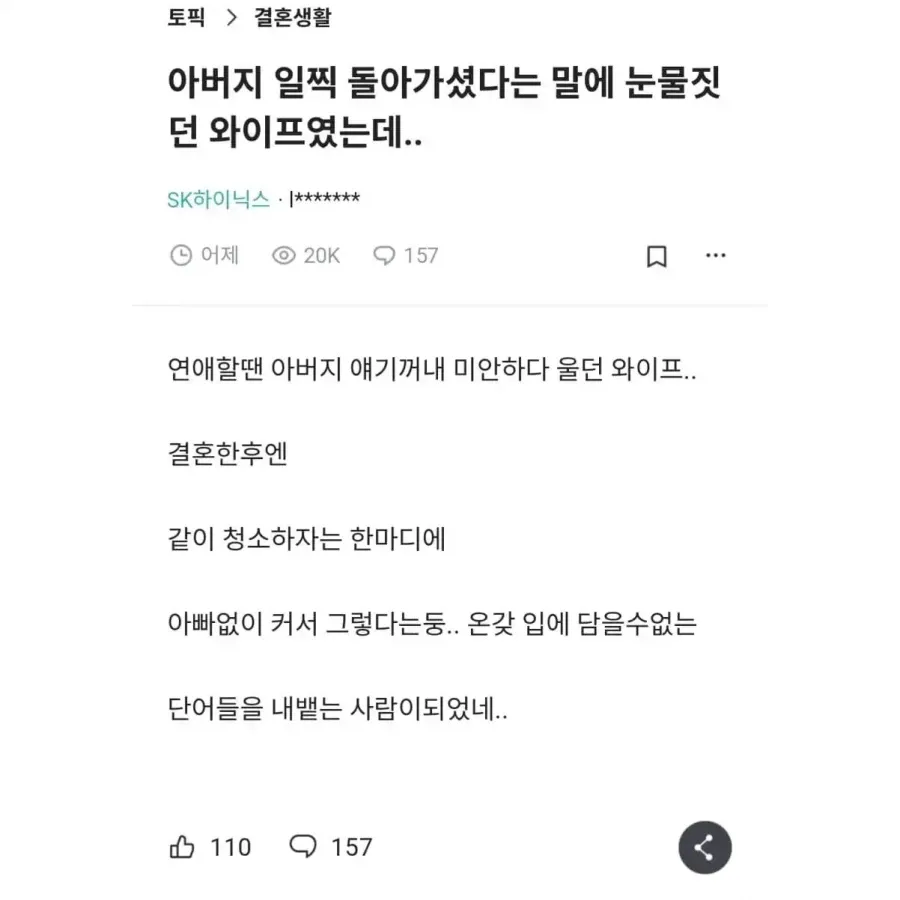Like the post with thumbs-up icon
This screenshot has width=900, height=900.
pyautogui.click(x=182, y=847)
